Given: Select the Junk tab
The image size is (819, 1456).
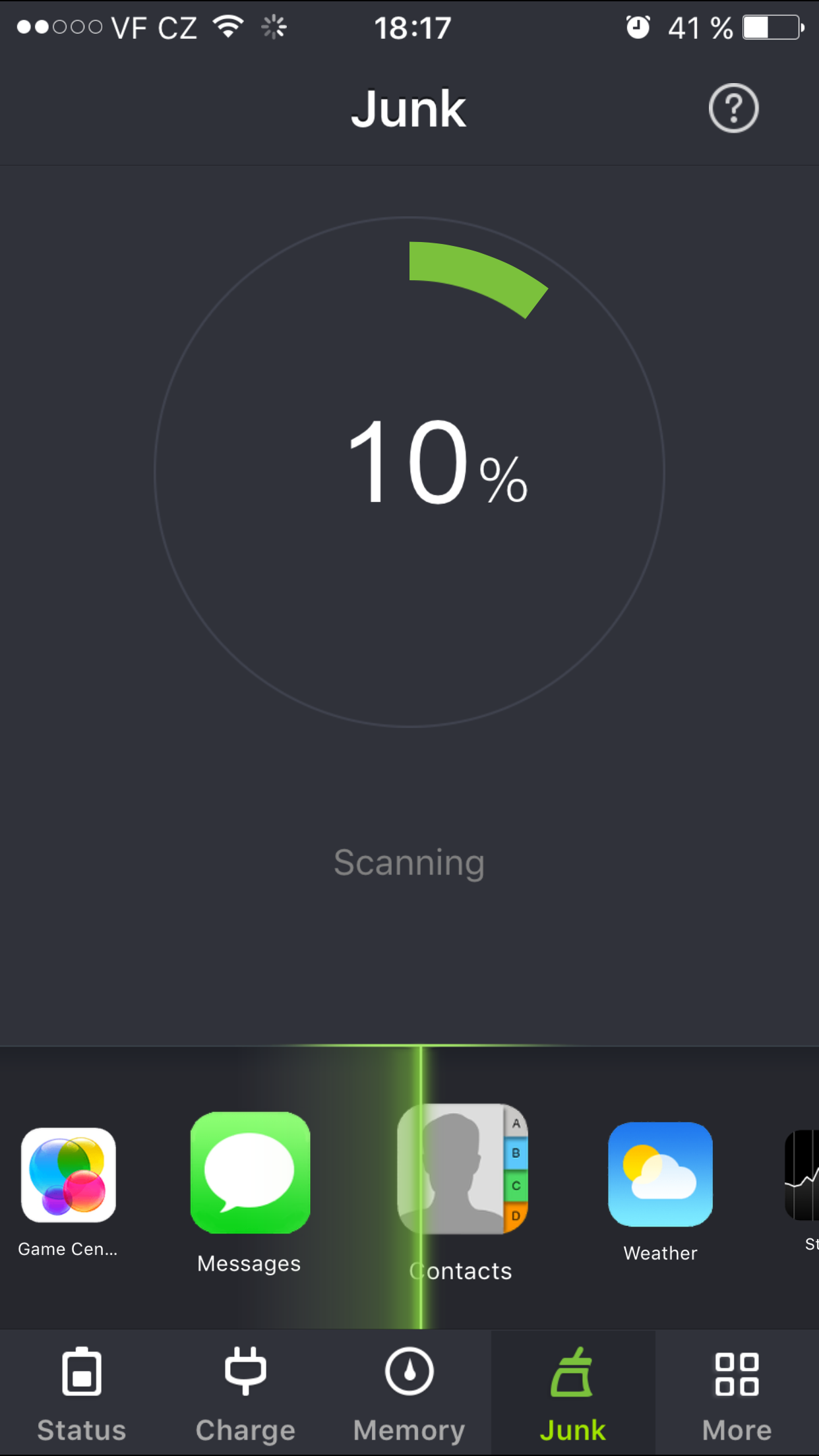Looking at the screenshot, I should pos(572,1393).
